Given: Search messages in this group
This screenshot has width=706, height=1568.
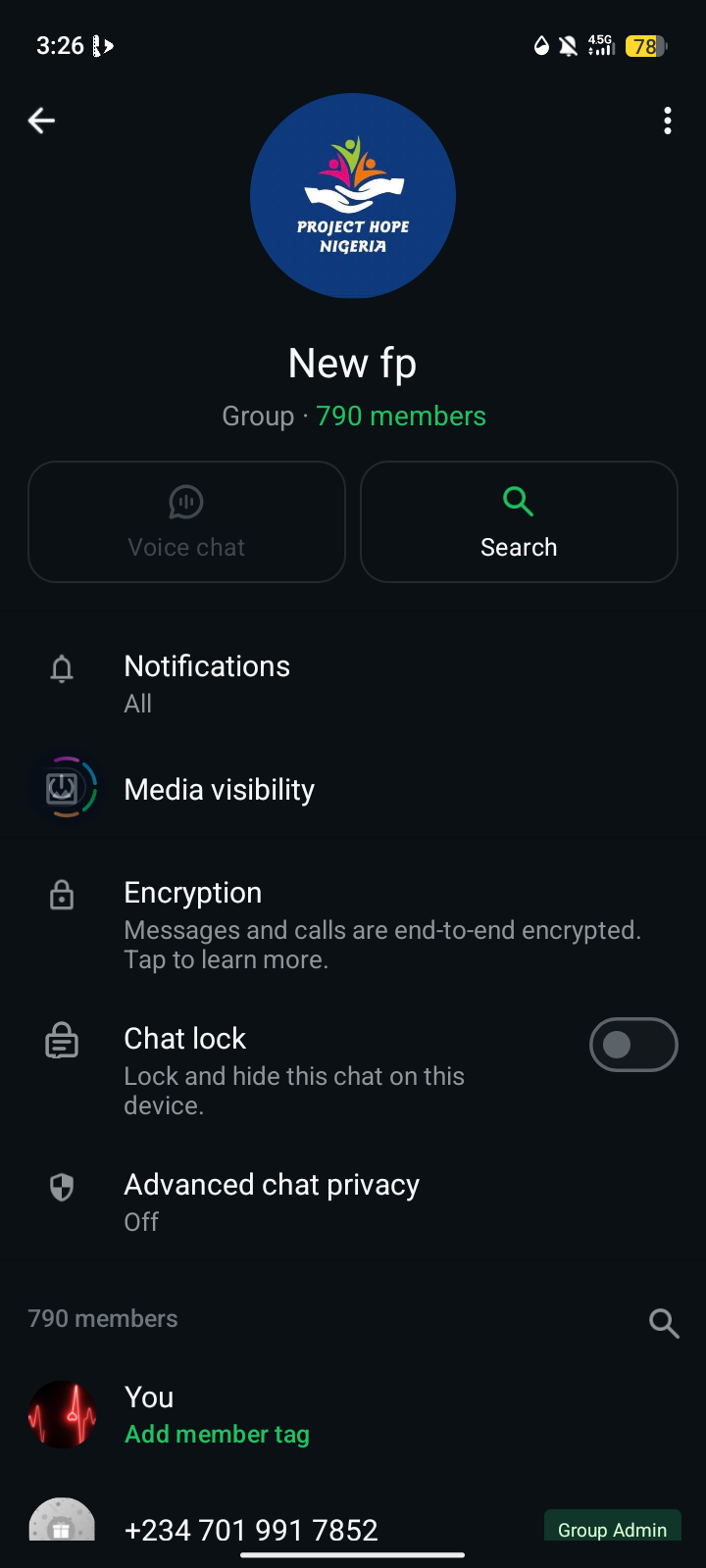Looking at the screenshot, I should pos(519,521).
